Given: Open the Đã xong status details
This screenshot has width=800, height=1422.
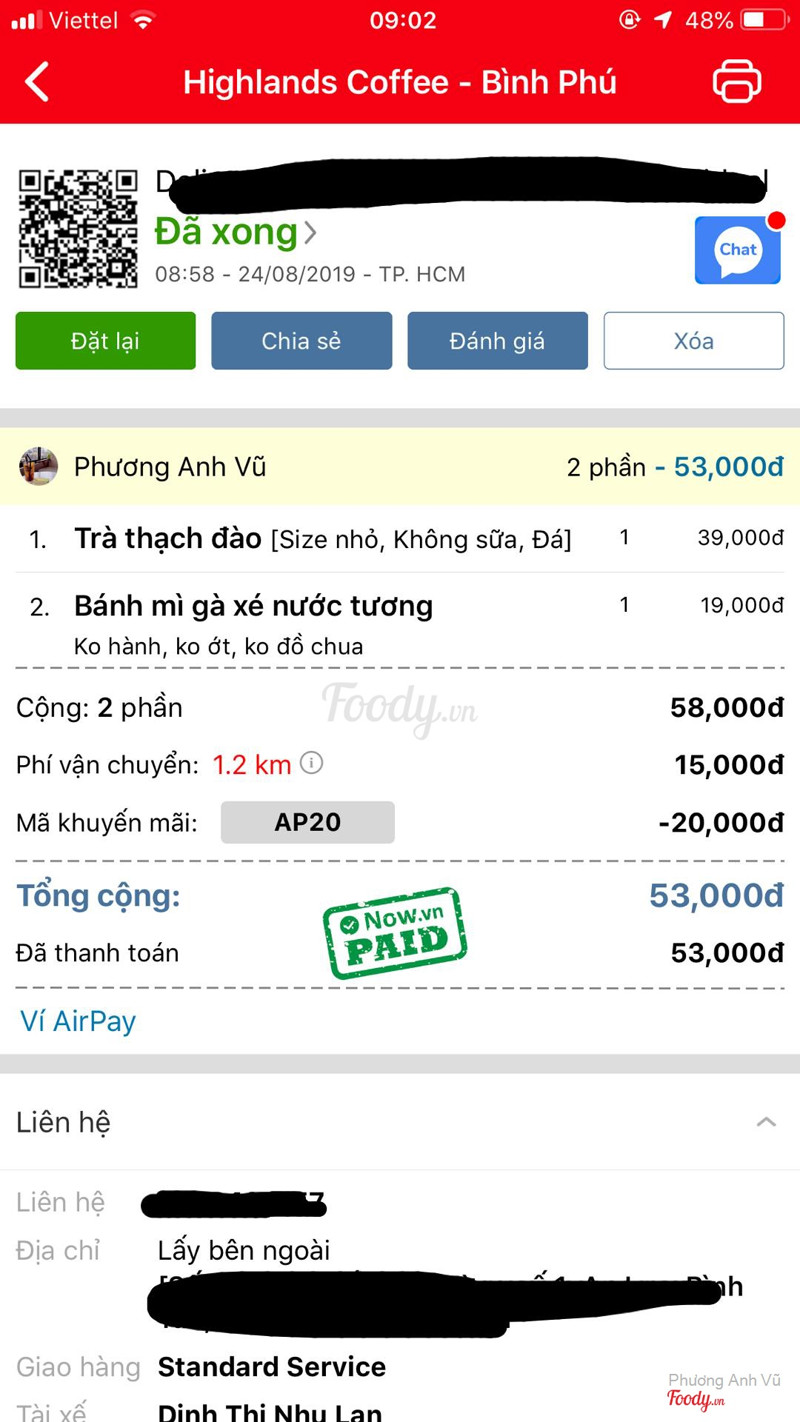Looking at the screenshot, I should point(236,233).
